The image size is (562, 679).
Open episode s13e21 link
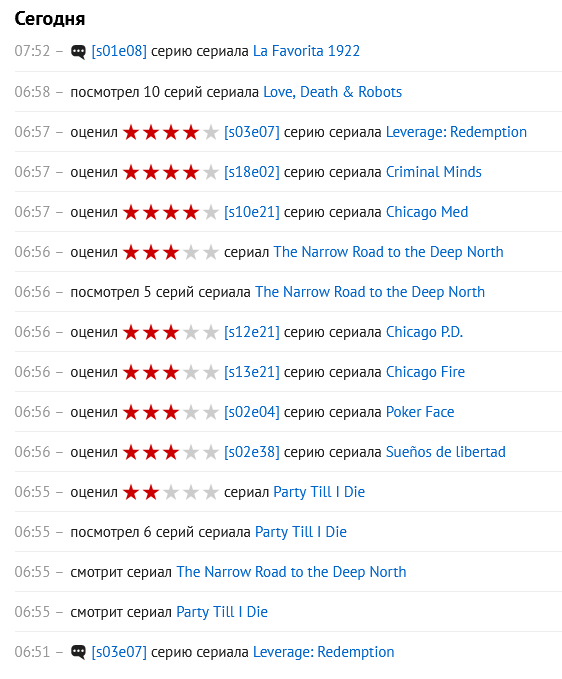point(252,372)
